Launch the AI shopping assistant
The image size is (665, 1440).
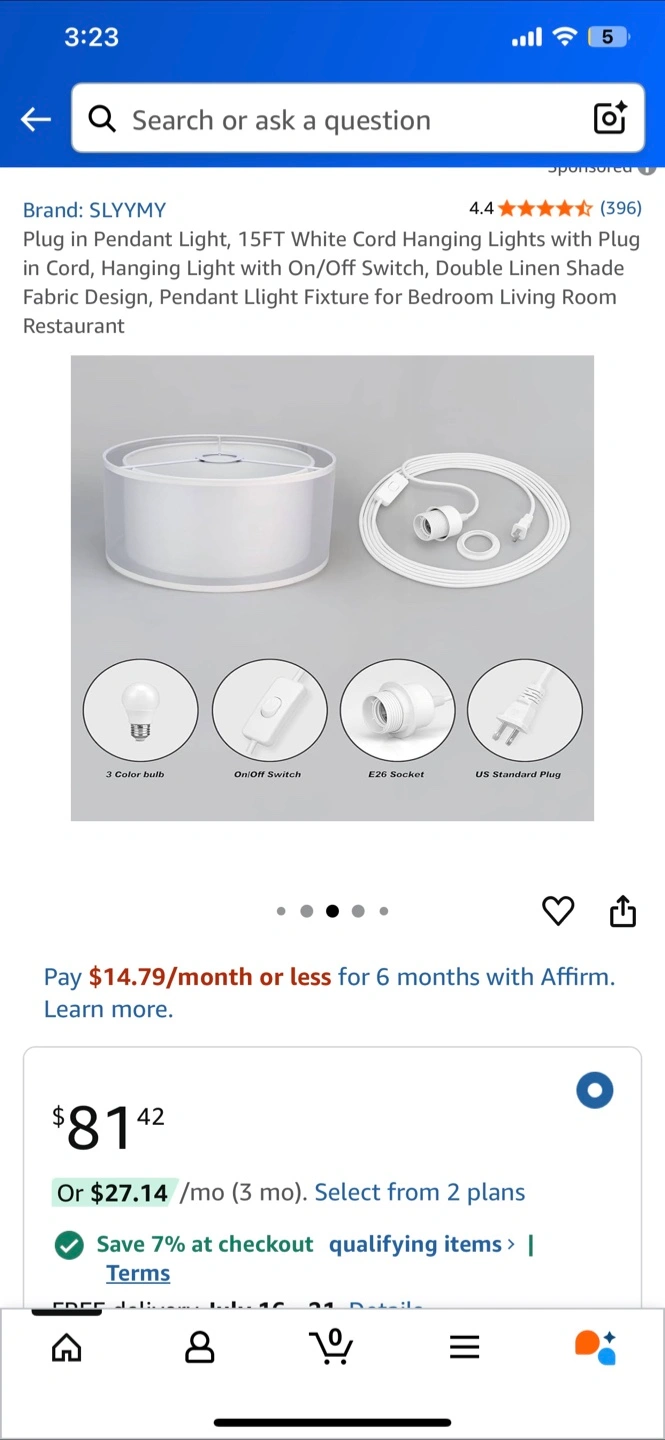click(596, 1347)
